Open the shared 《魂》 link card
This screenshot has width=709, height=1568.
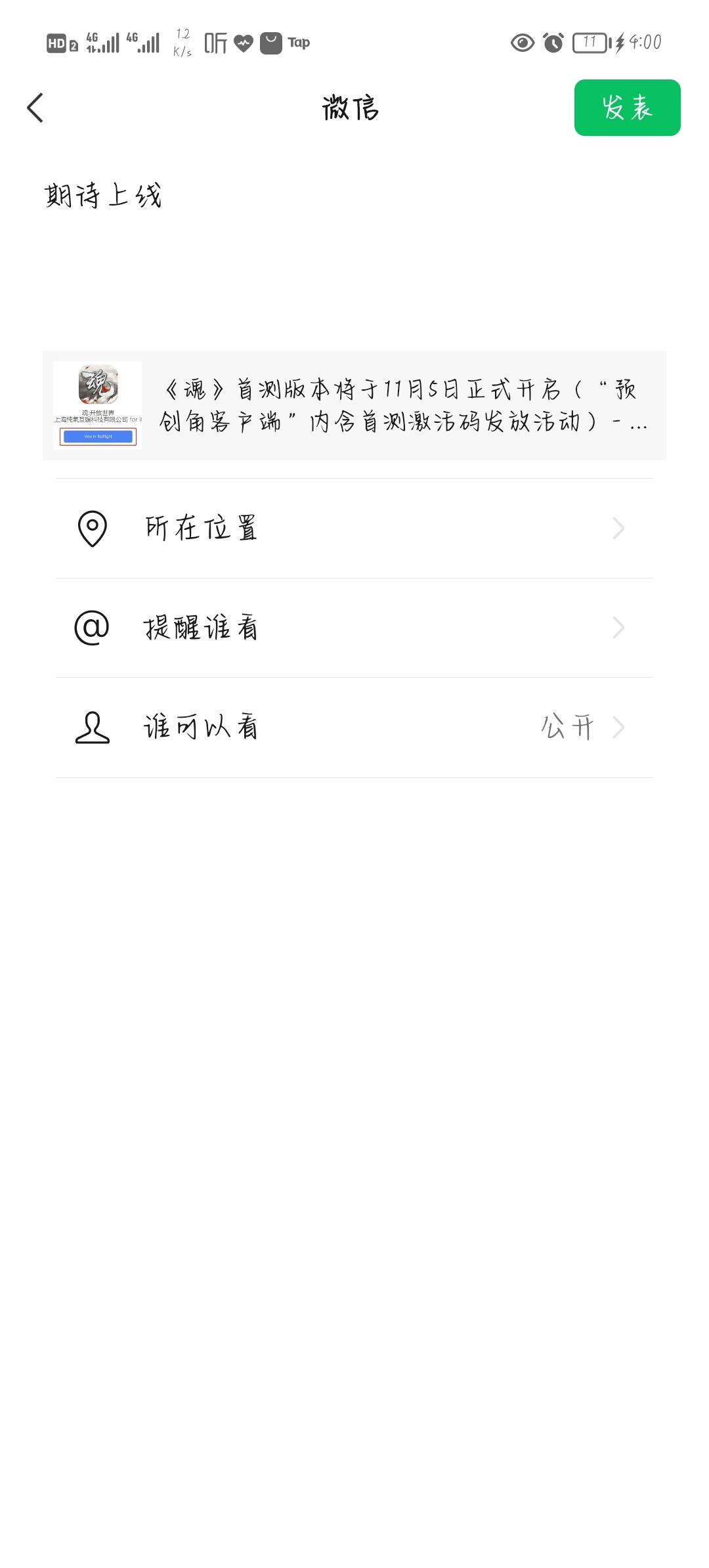[354, 405]
